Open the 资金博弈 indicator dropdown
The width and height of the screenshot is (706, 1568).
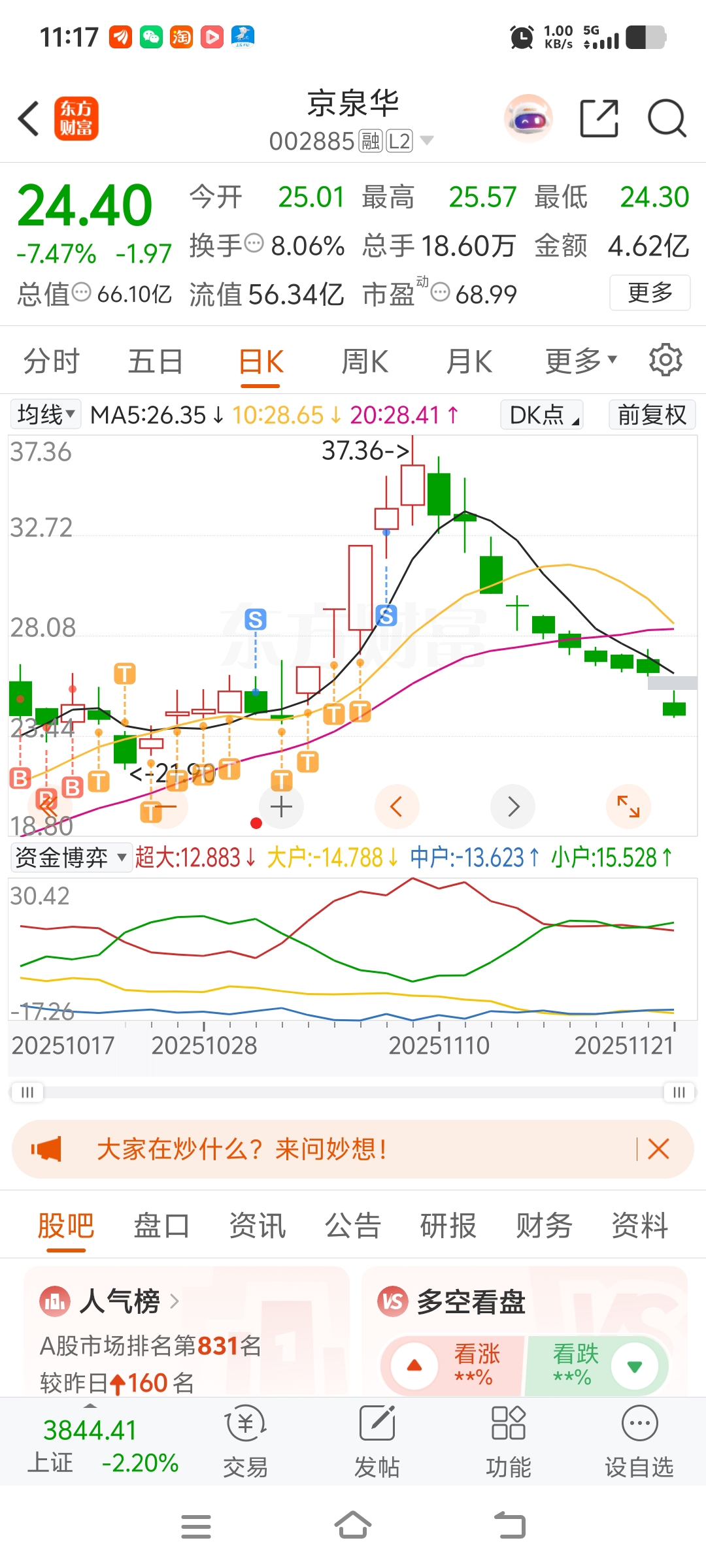[x=70, y=857]
